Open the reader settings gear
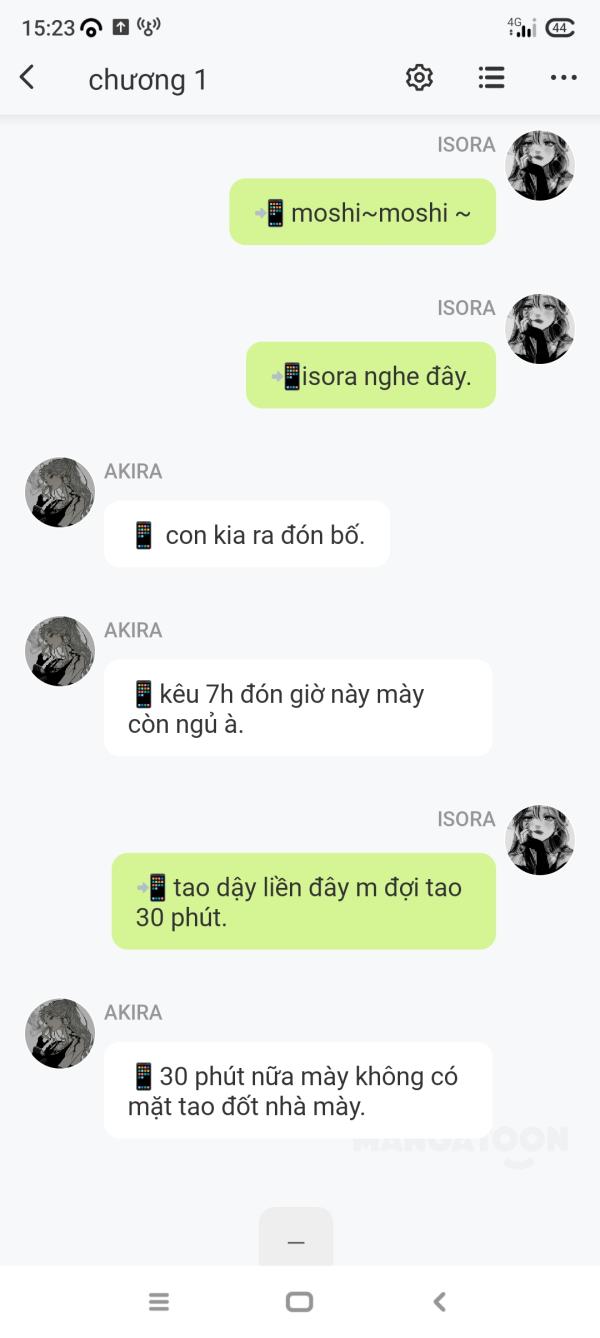Screen dimensions: 600x1338 click(x=419, y=78)
